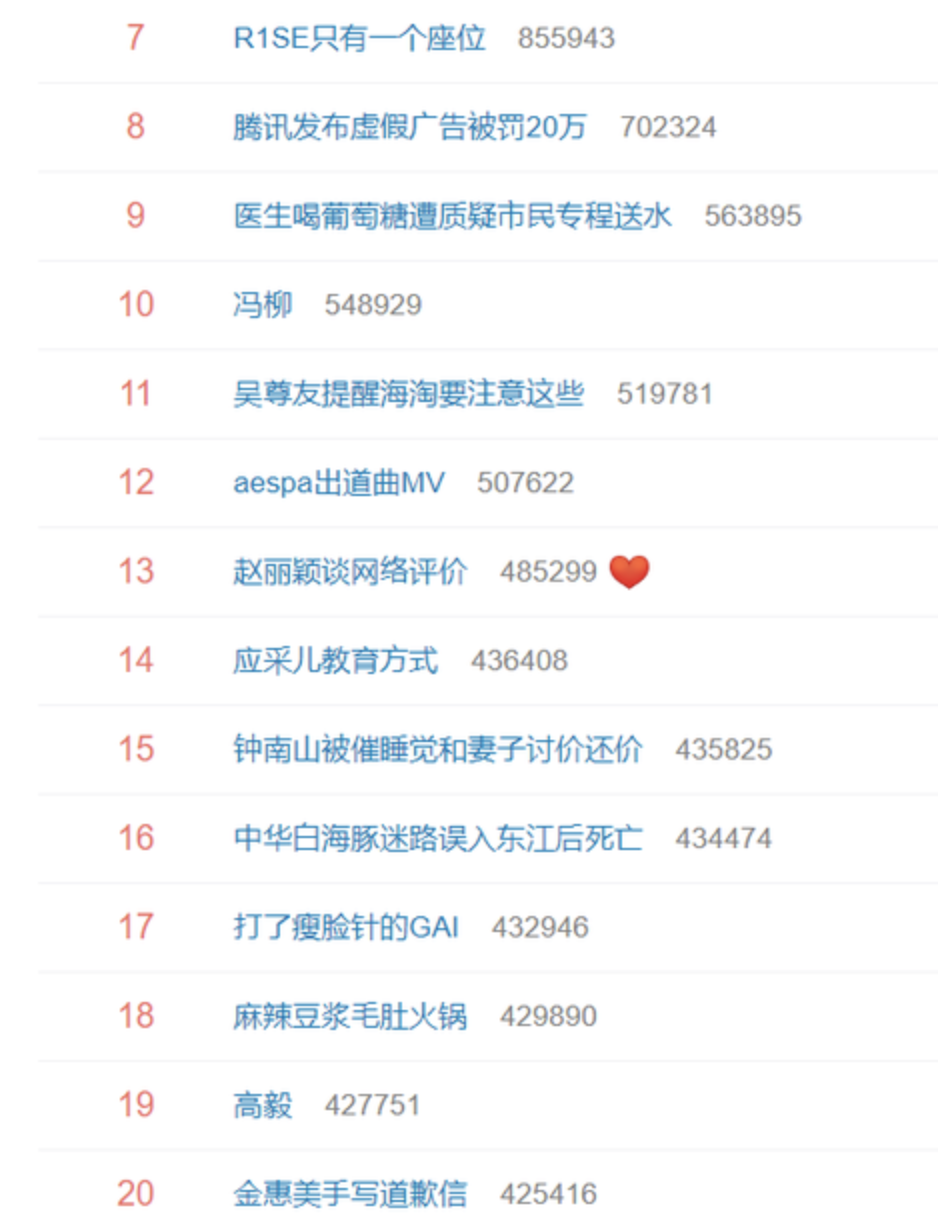Open topic 打了瘦脸针的GAI
Screen dimensions: 938x1222
[345, 927]
